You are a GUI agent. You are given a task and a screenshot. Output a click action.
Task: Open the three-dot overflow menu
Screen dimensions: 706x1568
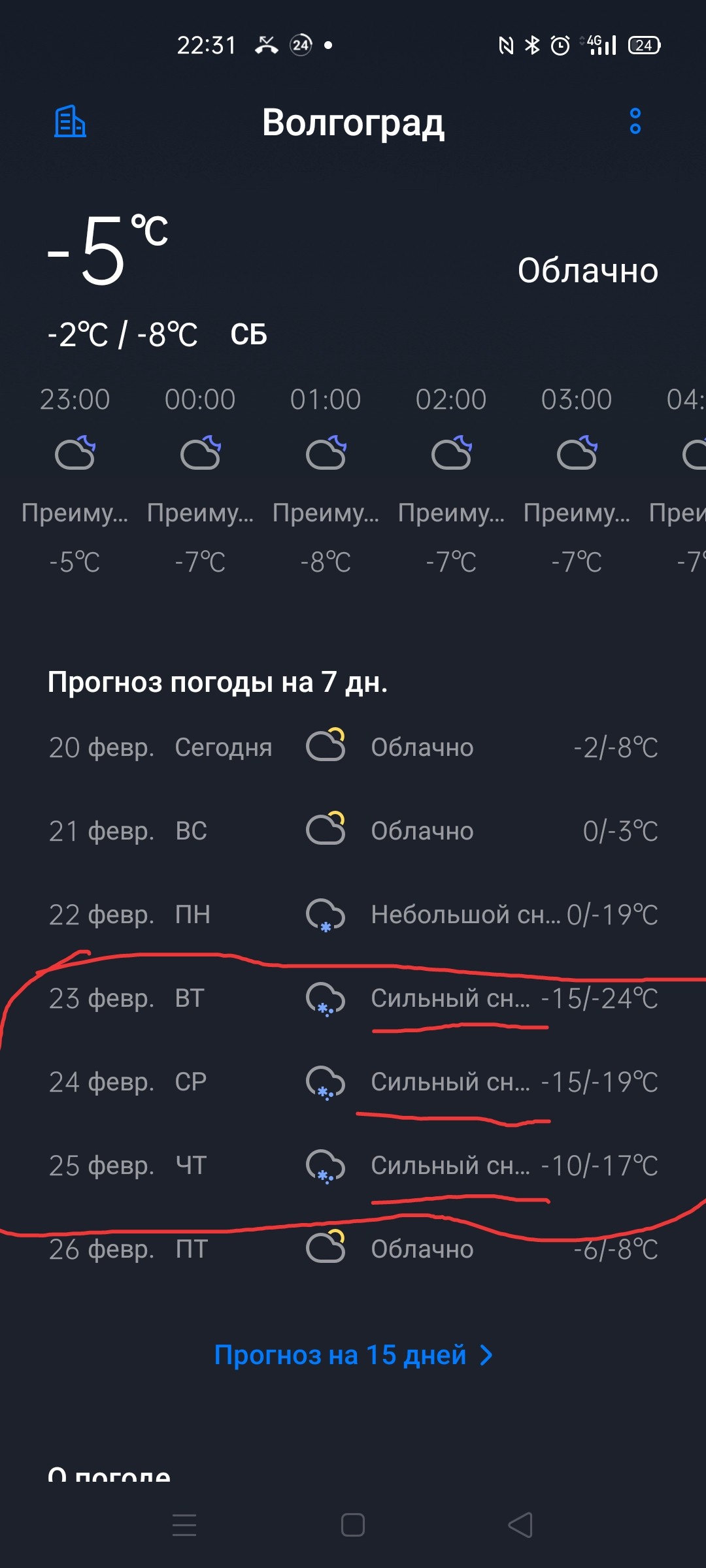(x=635, y=122)
